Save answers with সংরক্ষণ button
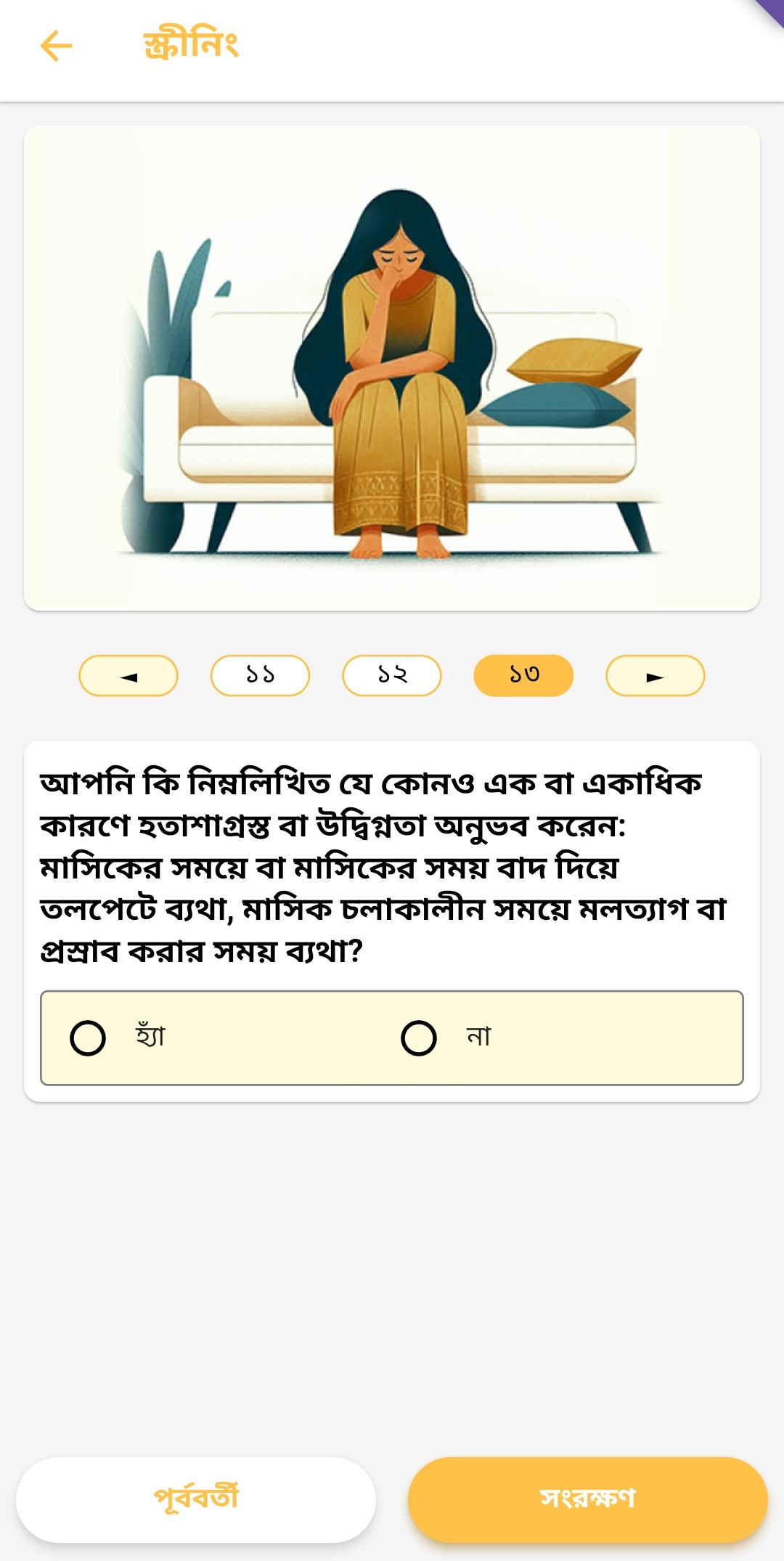The image size is (784, 1561). pos(587,1499)
